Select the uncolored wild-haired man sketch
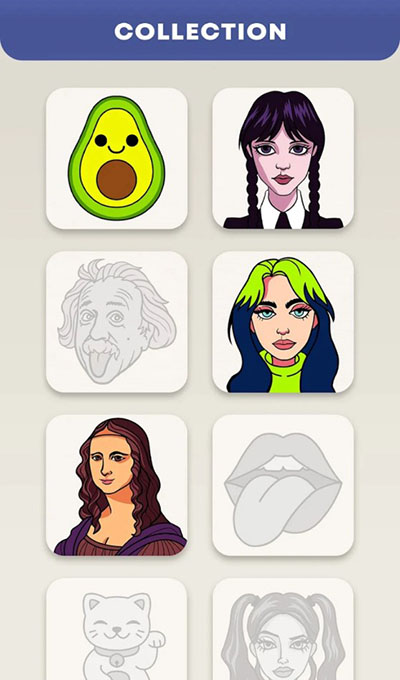The image size is (400, 680). (x=117, y=322)
